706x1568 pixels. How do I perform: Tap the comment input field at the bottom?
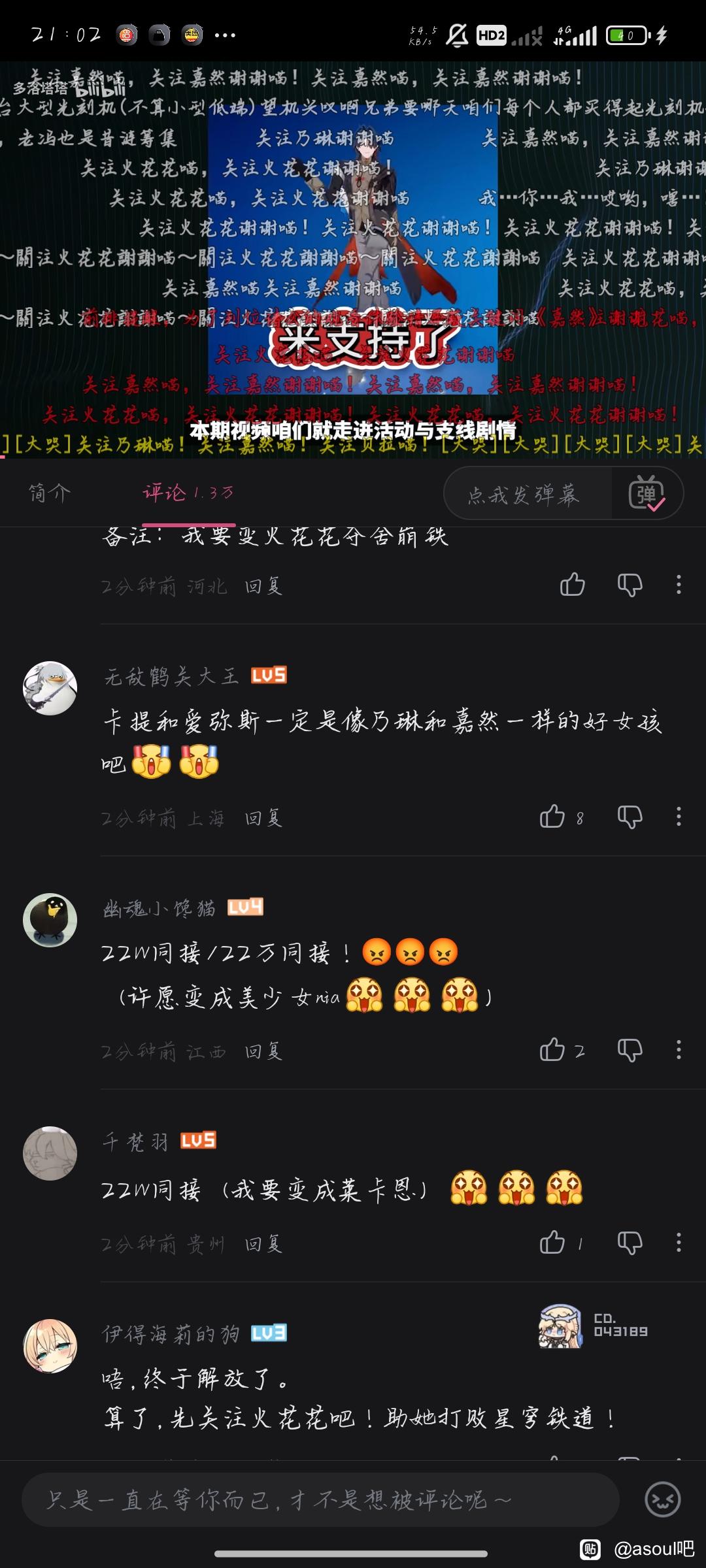tap(320, 1499)
